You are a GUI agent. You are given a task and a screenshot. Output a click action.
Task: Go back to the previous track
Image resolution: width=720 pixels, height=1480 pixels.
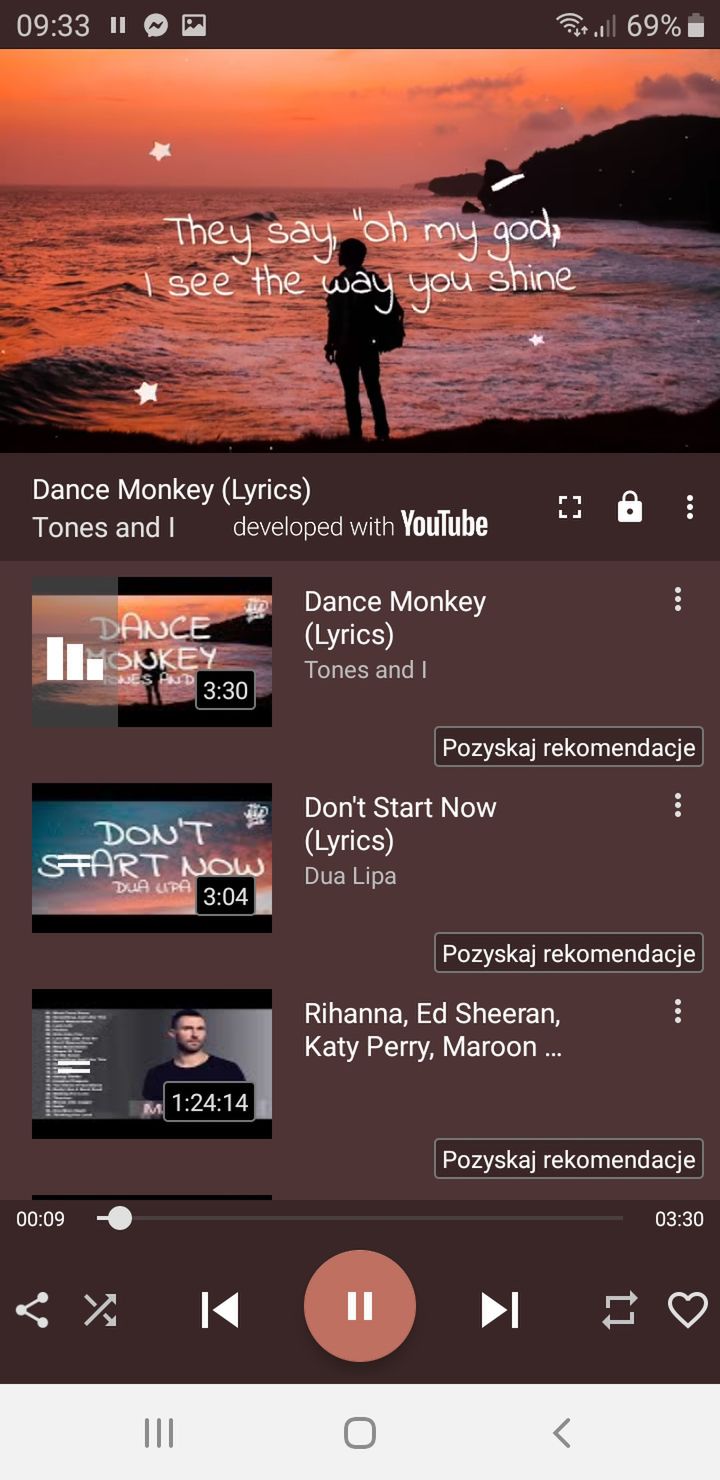click(x=220, y=1310)
